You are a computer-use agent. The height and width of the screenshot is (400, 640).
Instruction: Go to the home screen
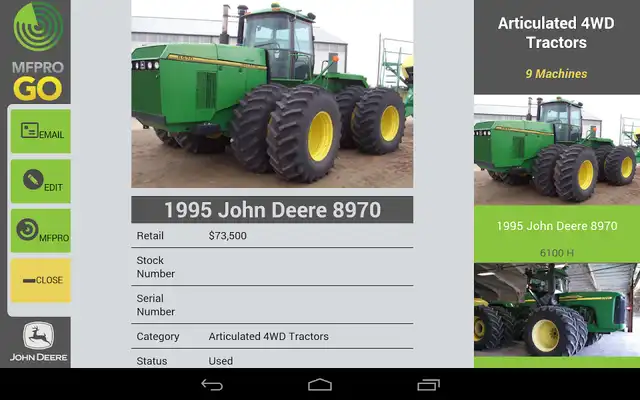click(x=320, y=385)
